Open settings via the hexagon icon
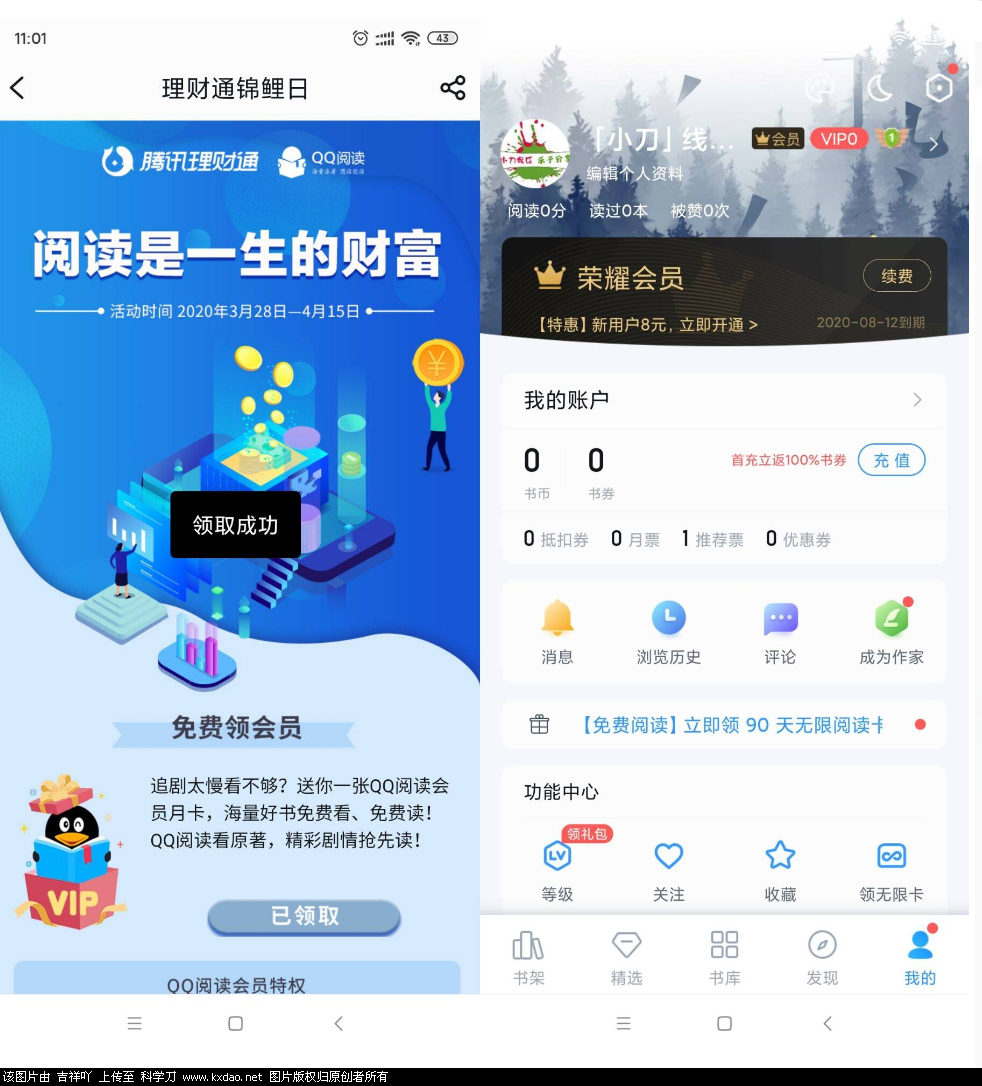This screenshot has height=1086, width=982. 939,88
